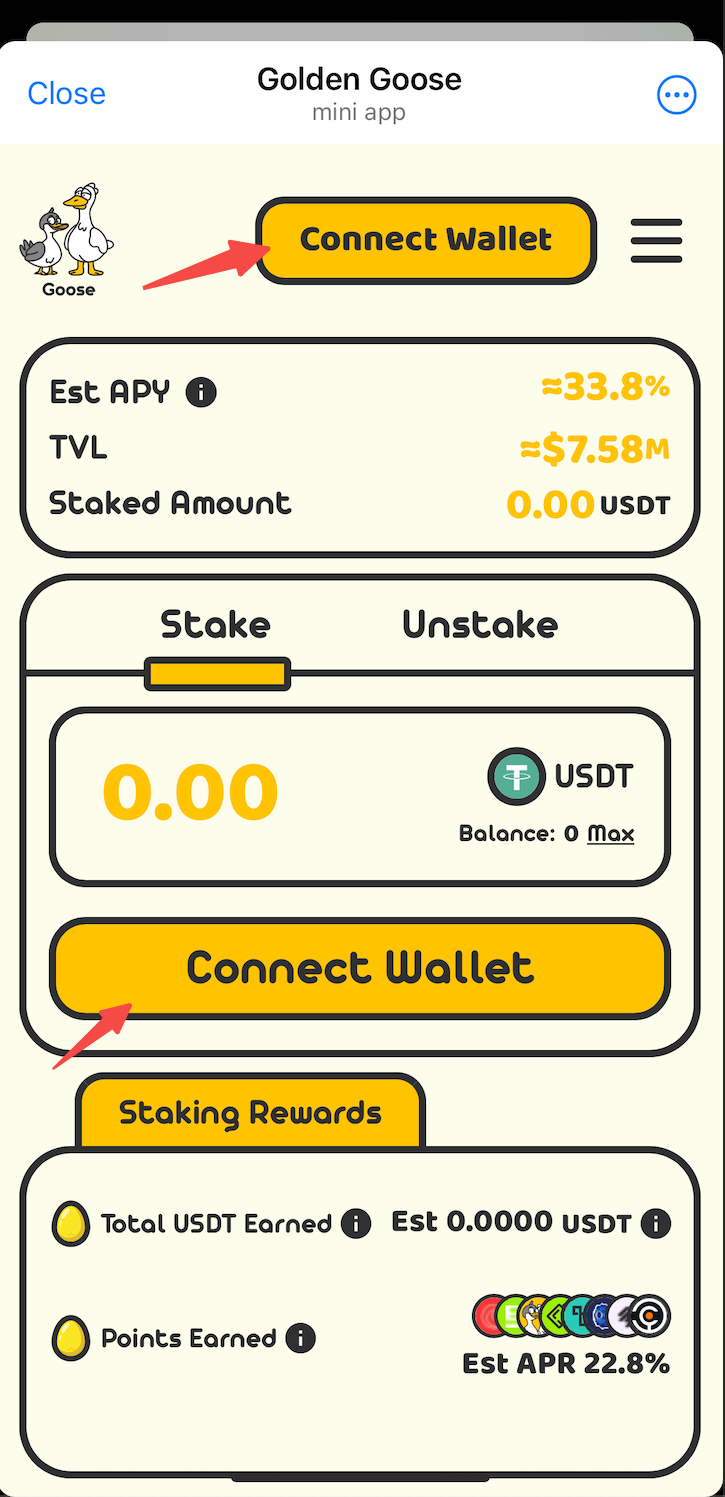
Task: Tap Max to use full balance
Action: pyautogui.click(x=611, y=833)
